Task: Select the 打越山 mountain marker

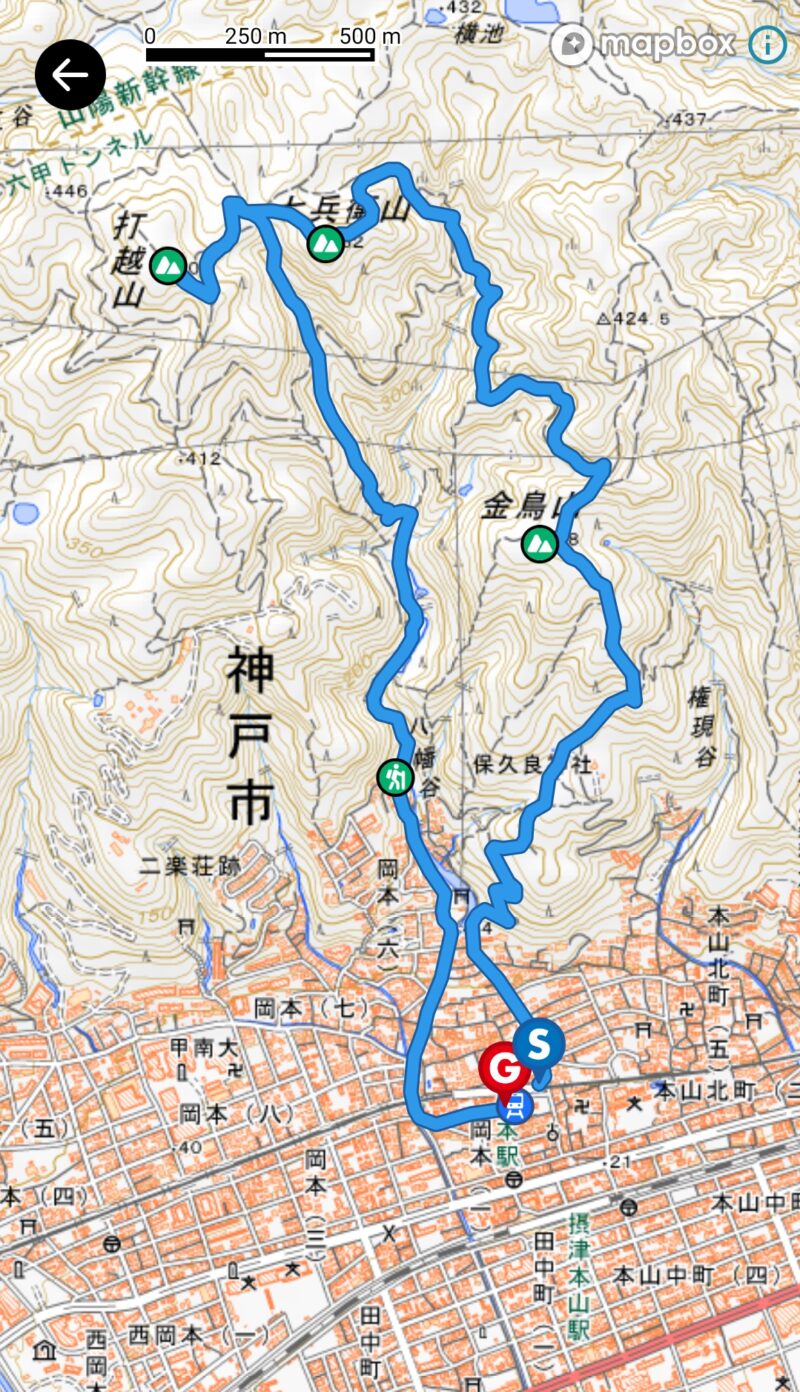Action: tap(168, 265)
